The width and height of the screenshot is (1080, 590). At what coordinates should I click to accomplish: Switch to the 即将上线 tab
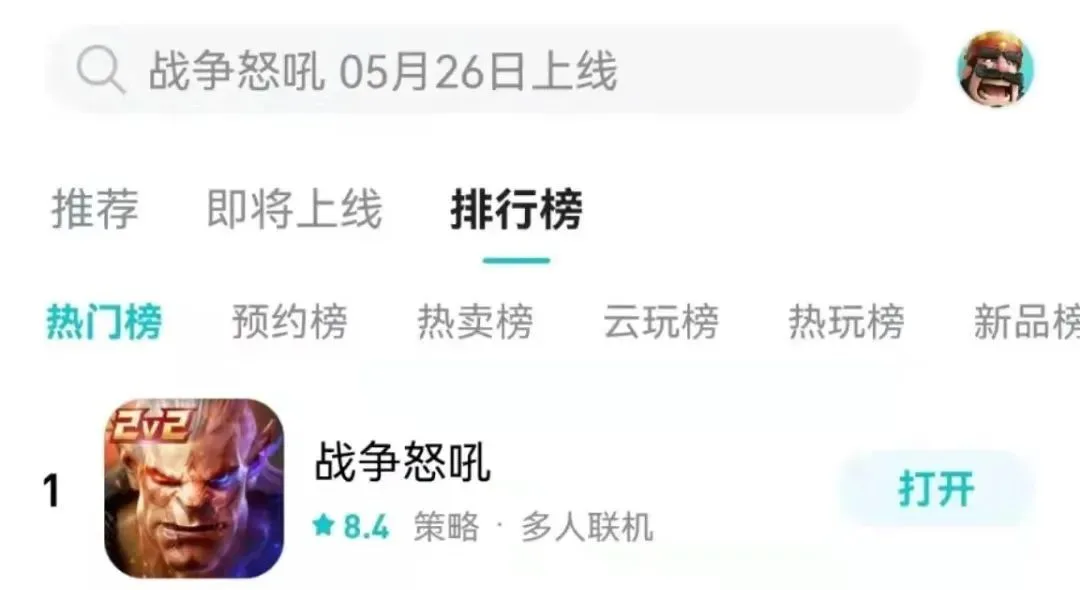coord(294,211)
